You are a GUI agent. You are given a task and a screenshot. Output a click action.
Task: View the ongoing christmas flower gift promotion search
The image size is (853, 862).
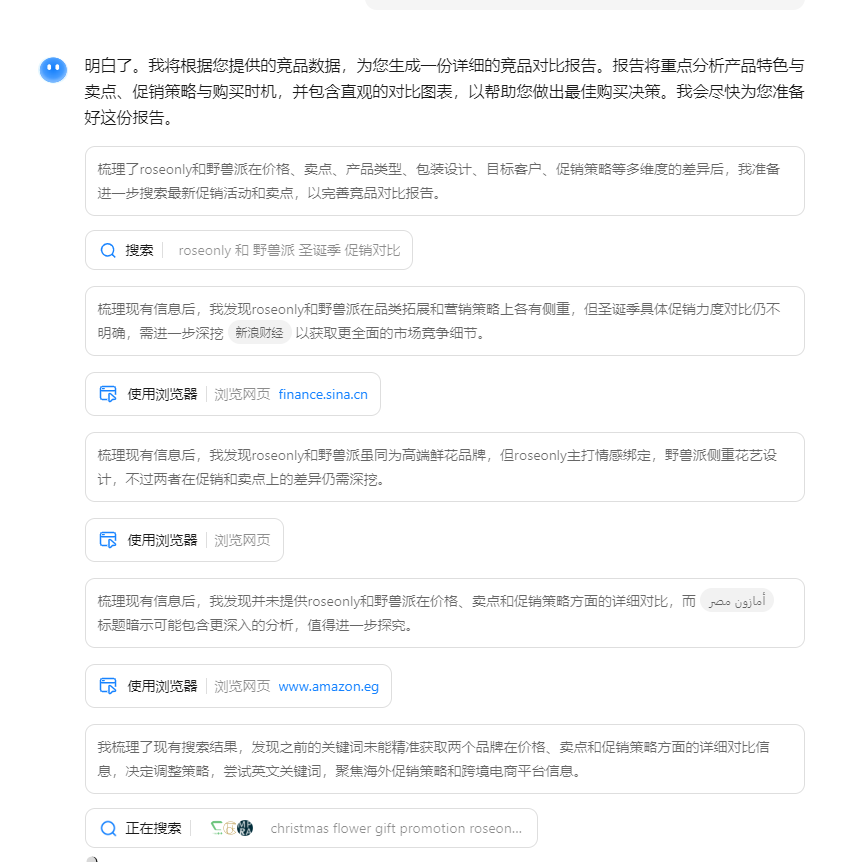(x=310, y=828)
